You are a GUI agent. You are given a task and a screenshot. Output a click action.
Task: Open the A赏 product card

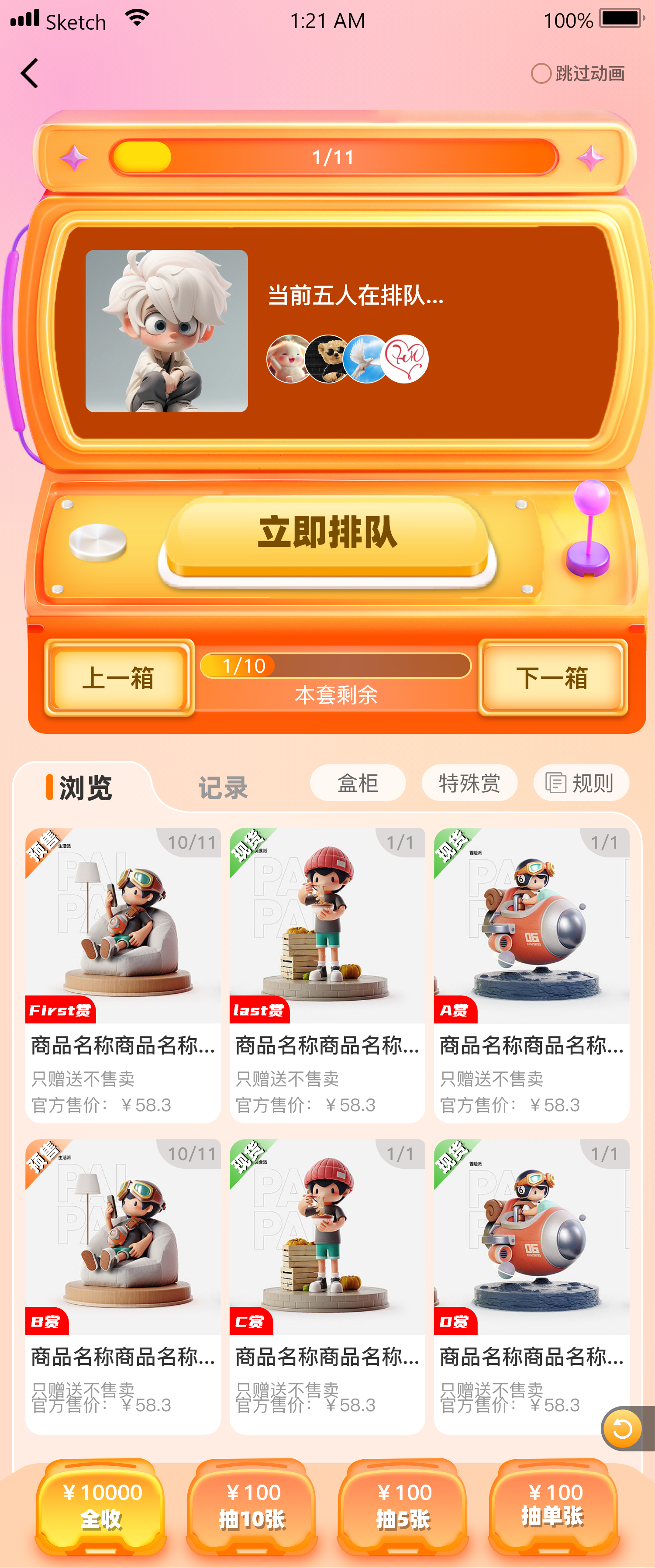(531, 974)
